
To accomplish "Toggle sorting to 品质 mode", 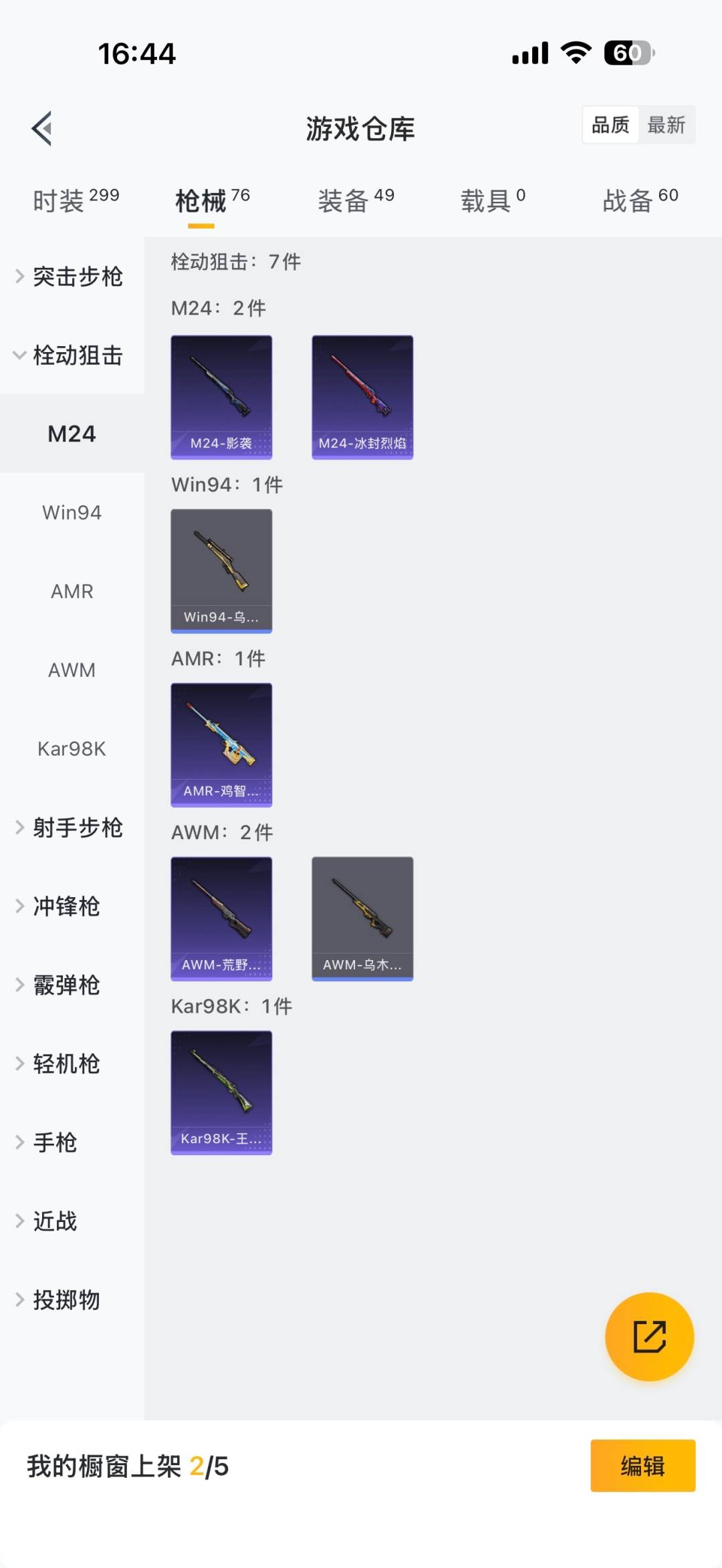I will 609,124.
